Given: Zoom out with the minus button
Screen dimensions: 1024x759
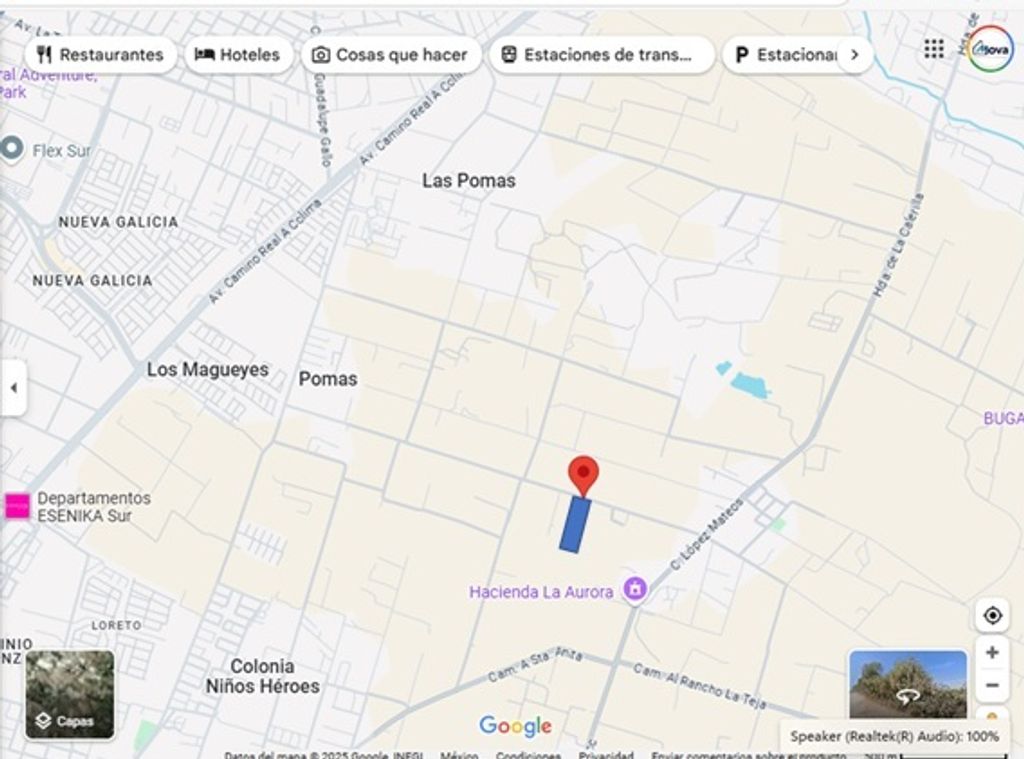Looking at the screenshot, I should [992, 686].
